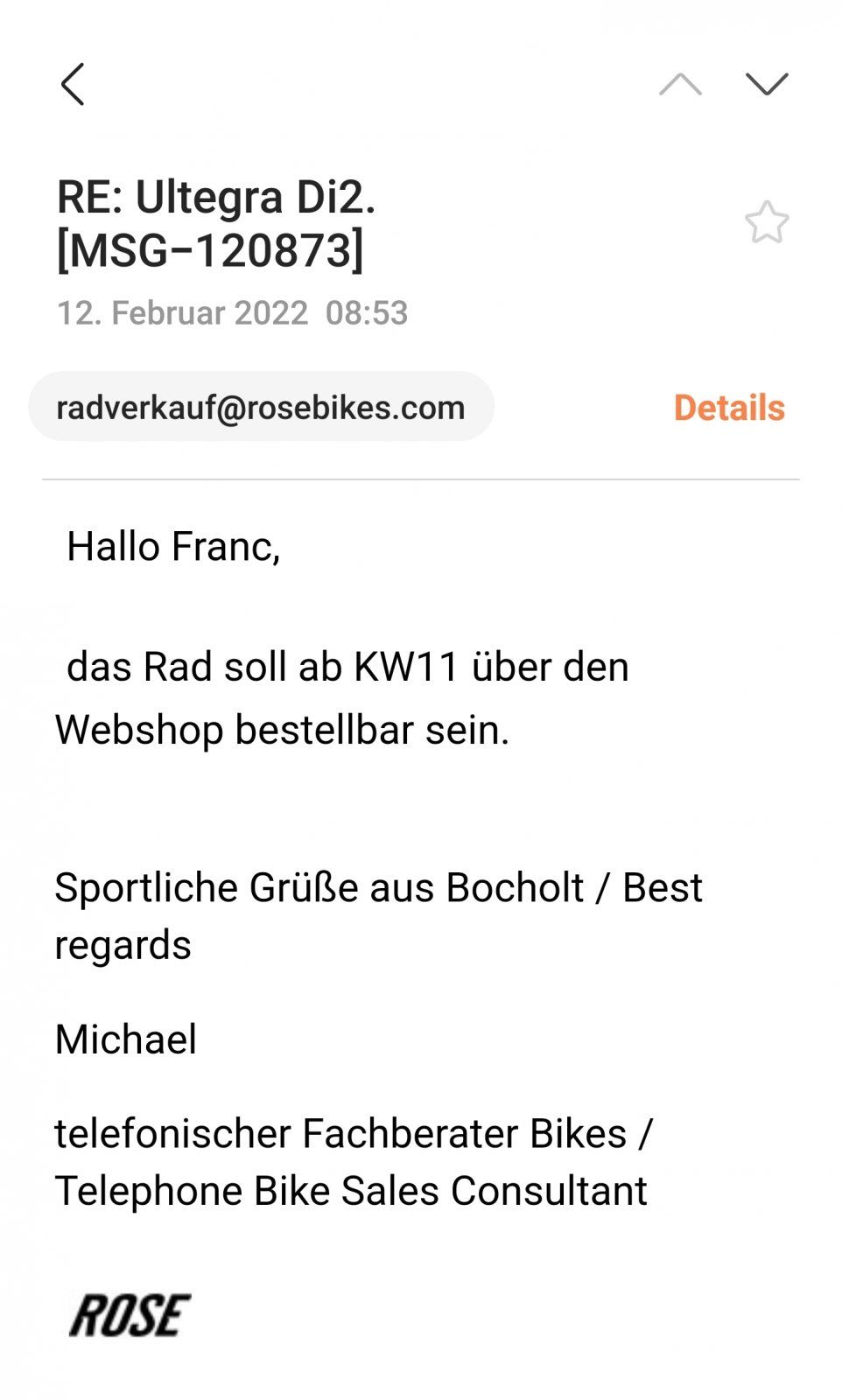Go back to the inbox
The height and width of the screenshot is (1400, 842).
[73, 84]
